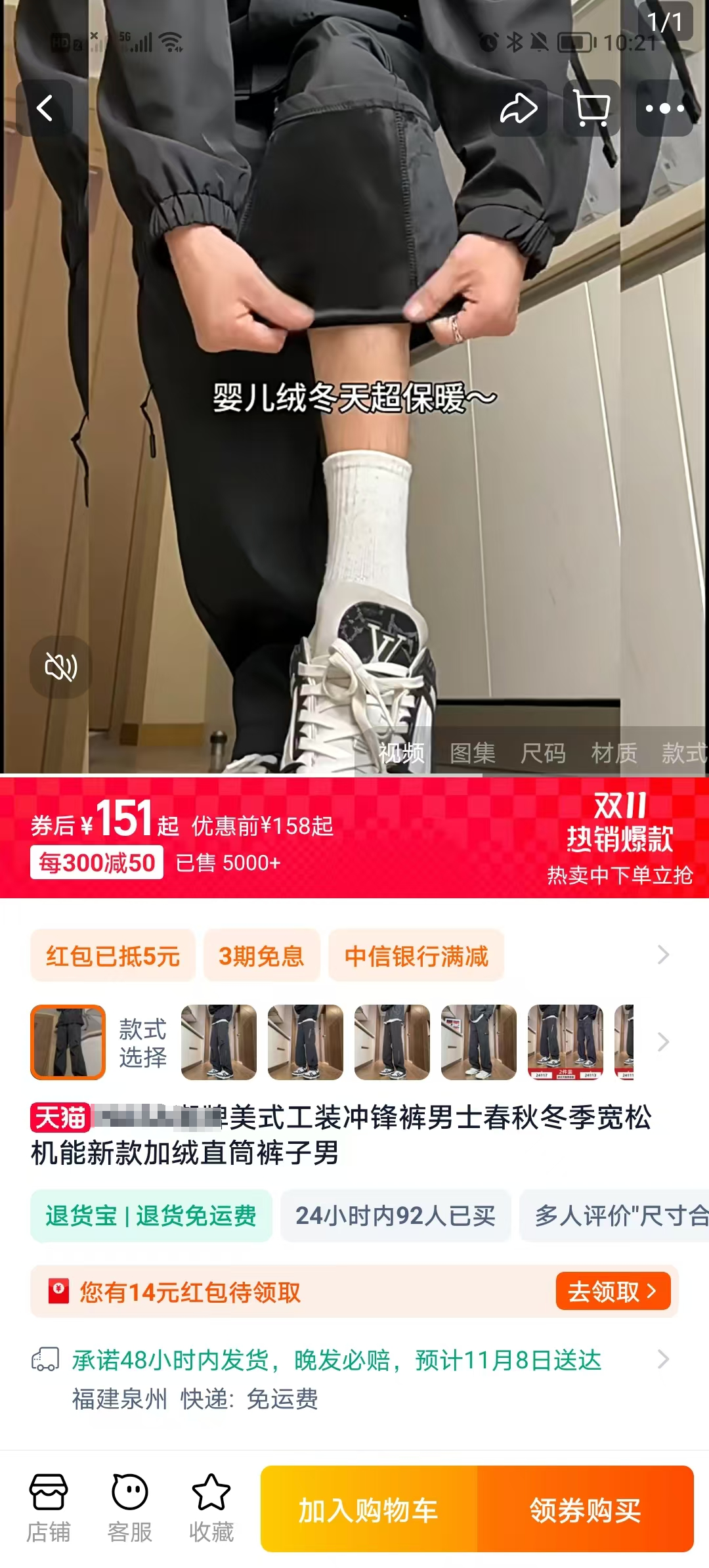The width and height of the screenshot is (709, 1568).
Task: Tap 加入购物车 button
Action: pyautogui.click(x=369, y=1509)
